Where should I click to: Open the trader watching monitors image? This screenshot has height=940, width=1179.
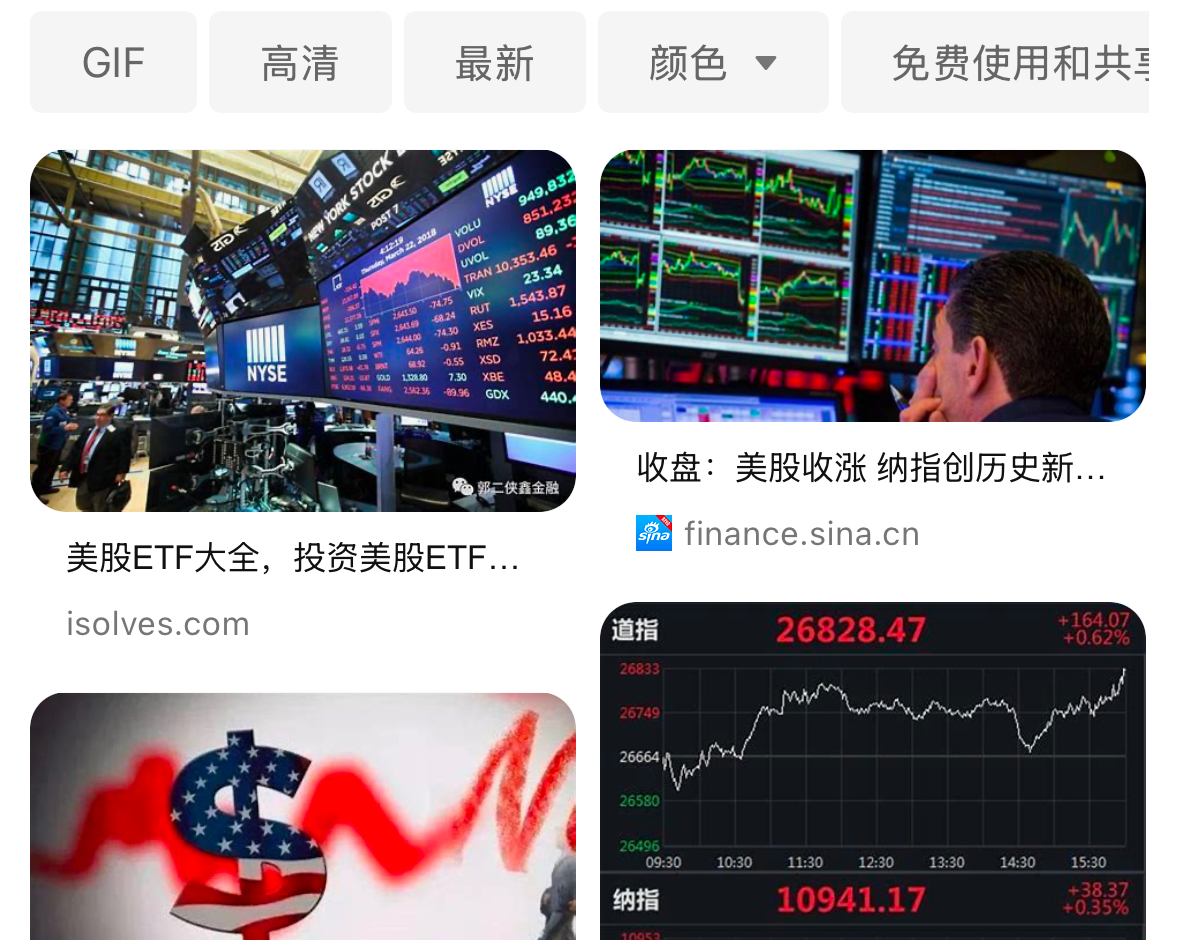(872, 286)
